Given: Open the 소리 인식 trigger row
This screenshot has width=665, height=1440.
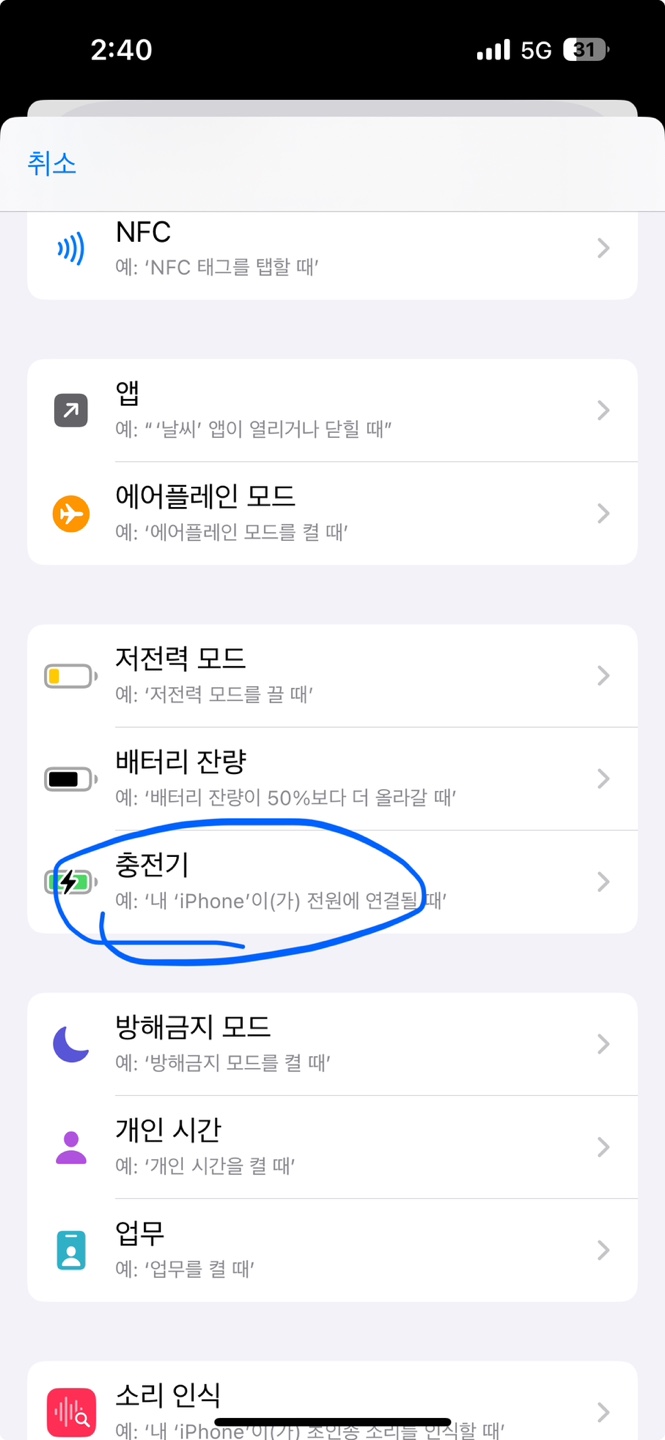Looking at the screenshot, I should 332,1405.
